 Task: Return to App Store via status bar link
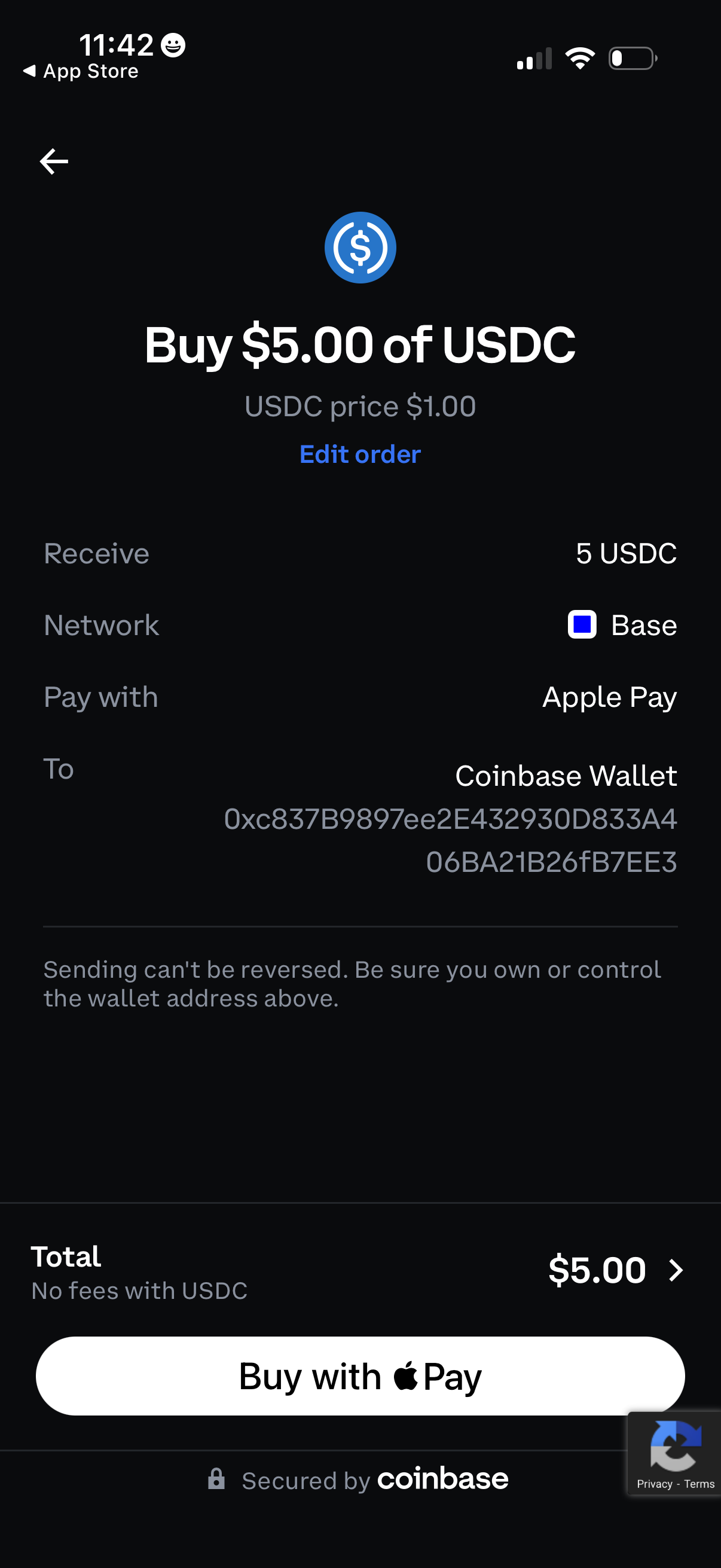(79, 71)
